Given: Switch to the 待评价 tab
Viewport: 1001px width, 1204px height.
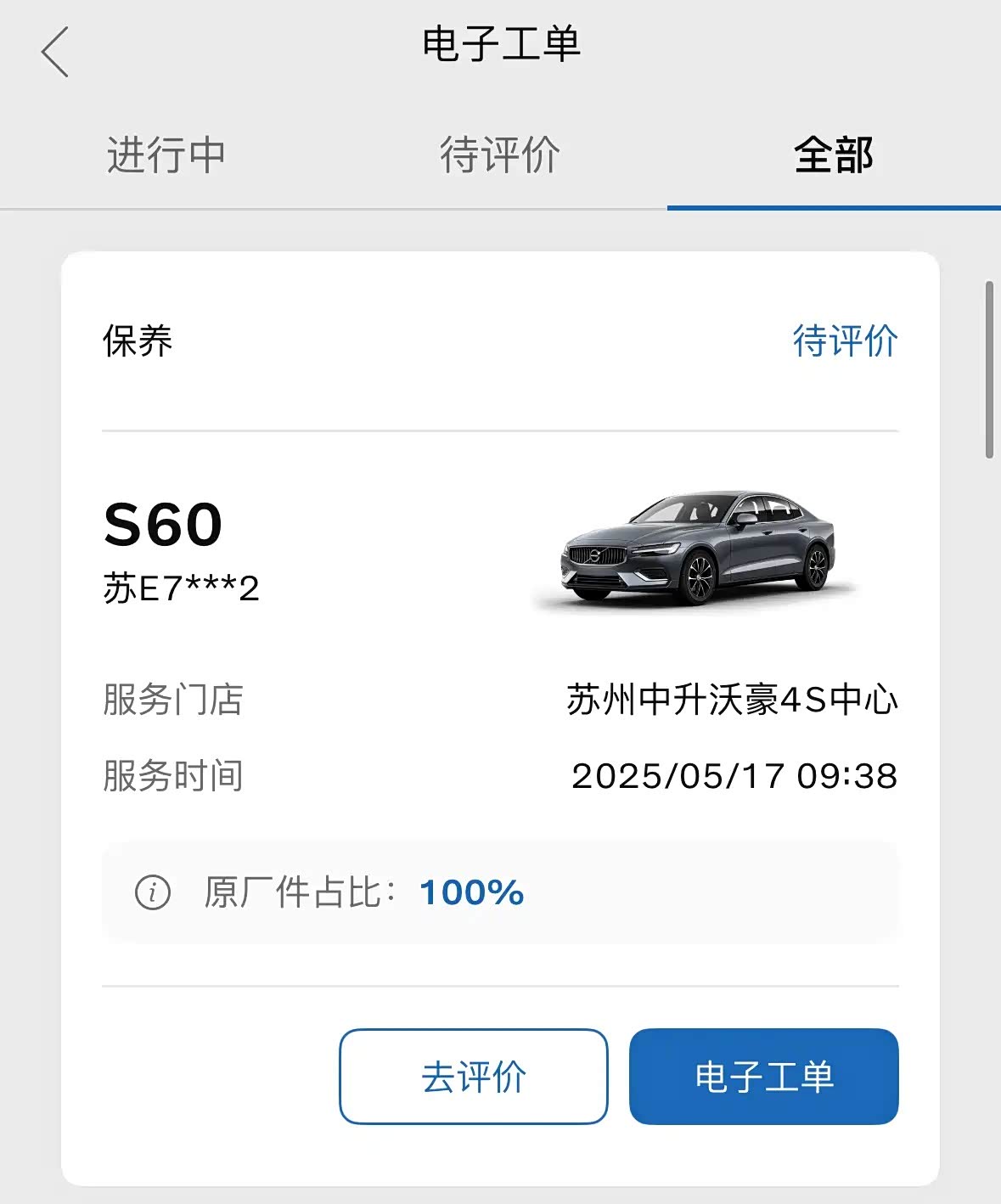Looking at the screenshot, I should (x=500, y=155).
